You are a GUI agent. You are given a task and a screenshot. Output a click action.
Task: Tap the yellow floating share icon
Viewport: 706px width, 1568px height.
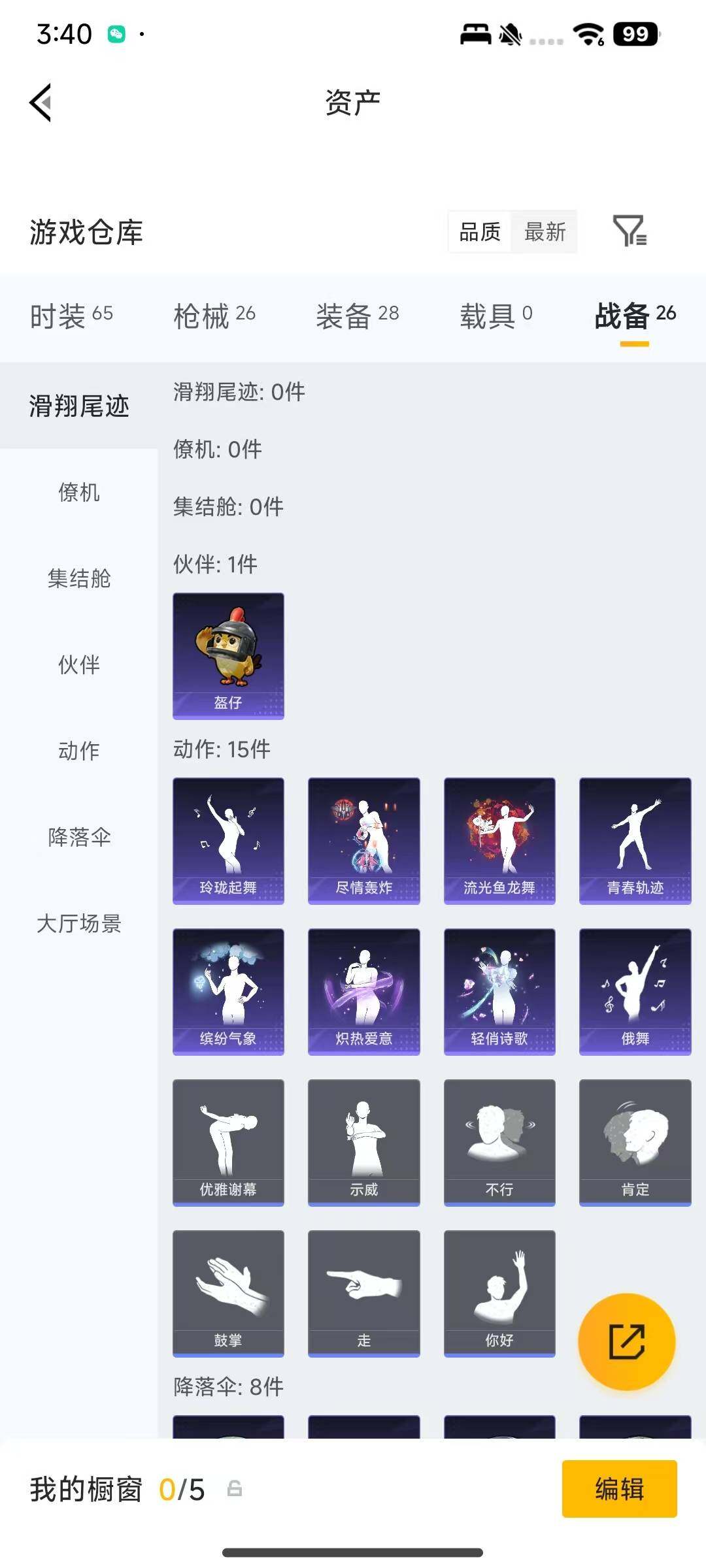click(626, 1341)
